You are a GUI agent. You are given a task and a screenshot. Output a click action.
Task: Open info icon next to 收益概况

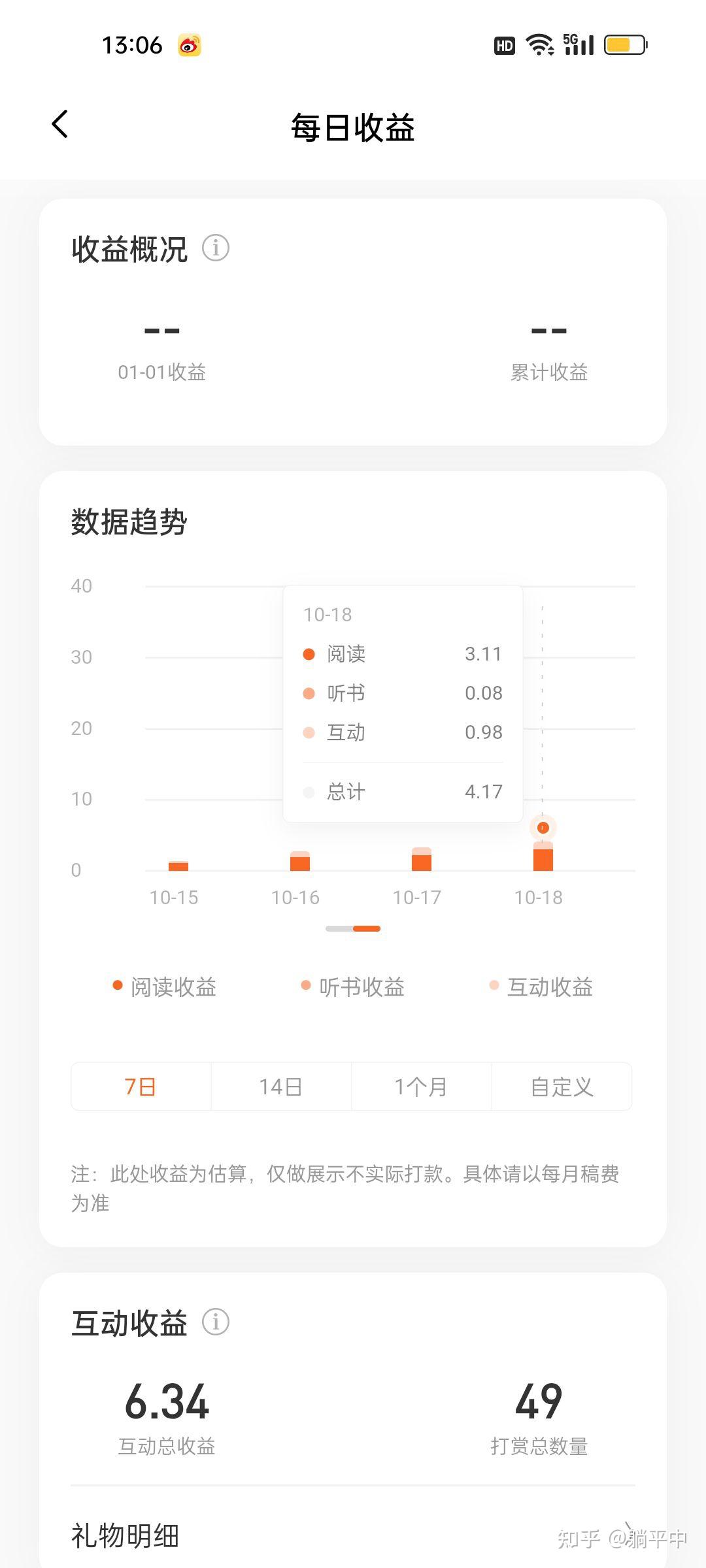coord(215,248)
